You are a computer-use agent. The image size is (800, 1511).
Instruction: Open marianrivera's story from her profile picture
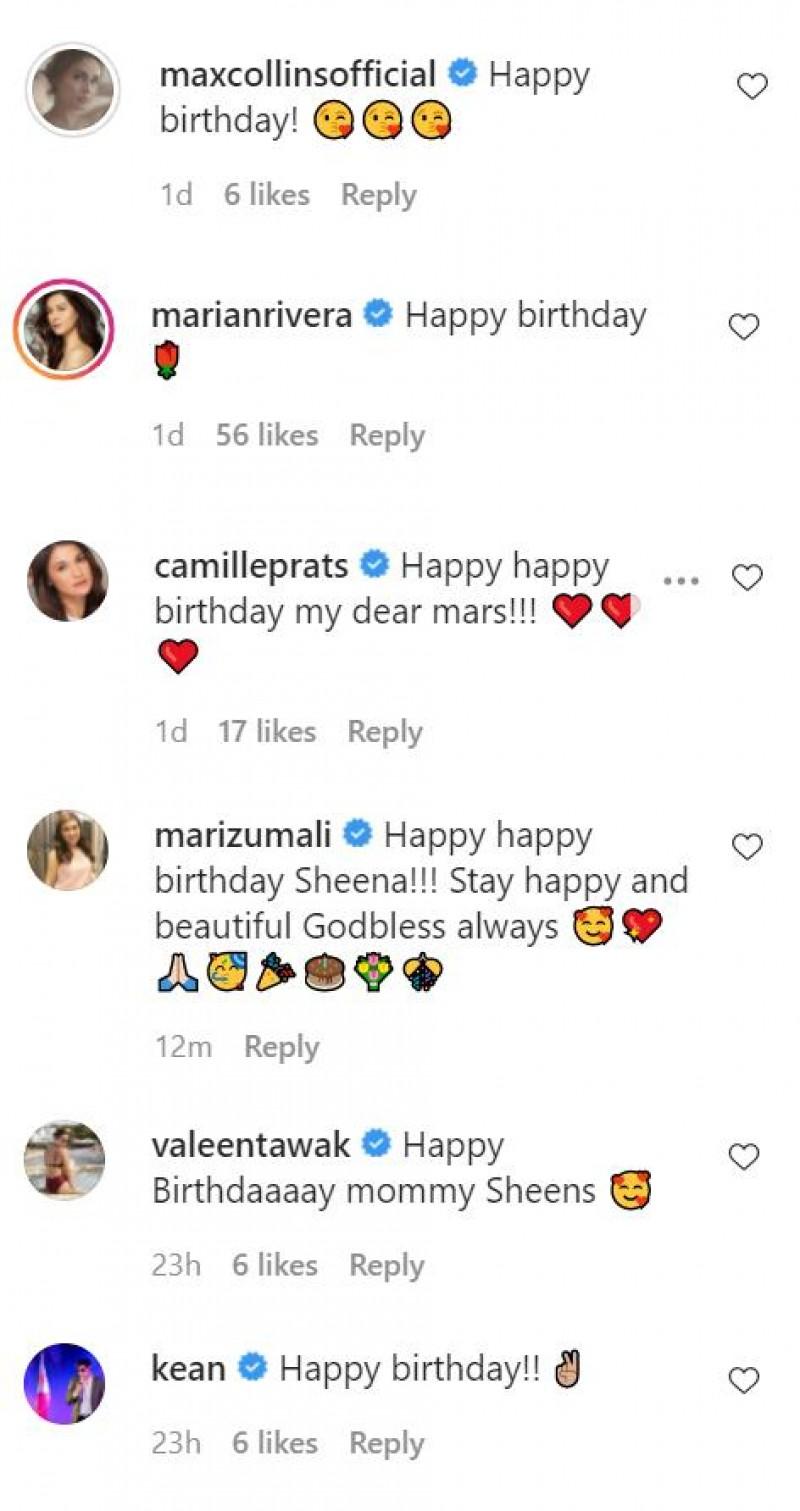(65, 331)
